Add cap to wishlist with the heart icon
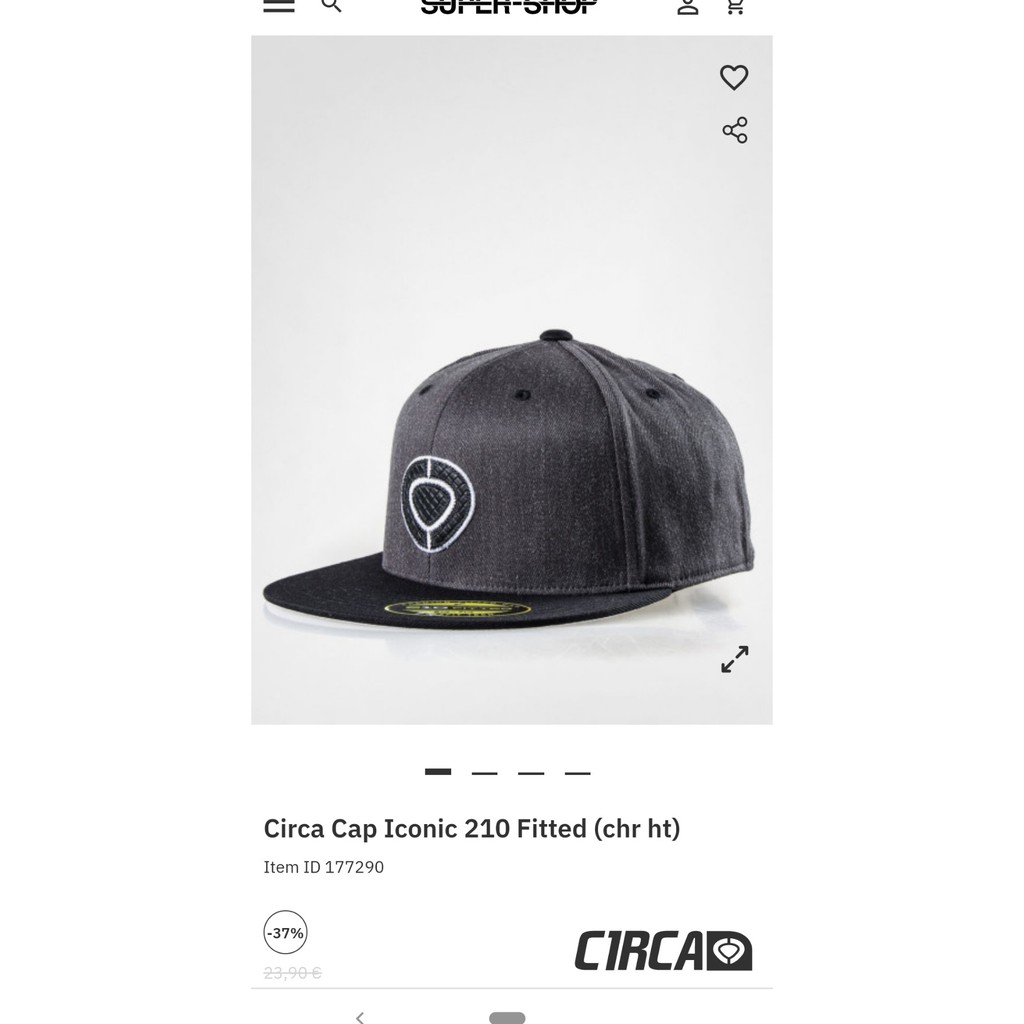Viewport: 1024px width, 1024px height. [x=734, y=77]
